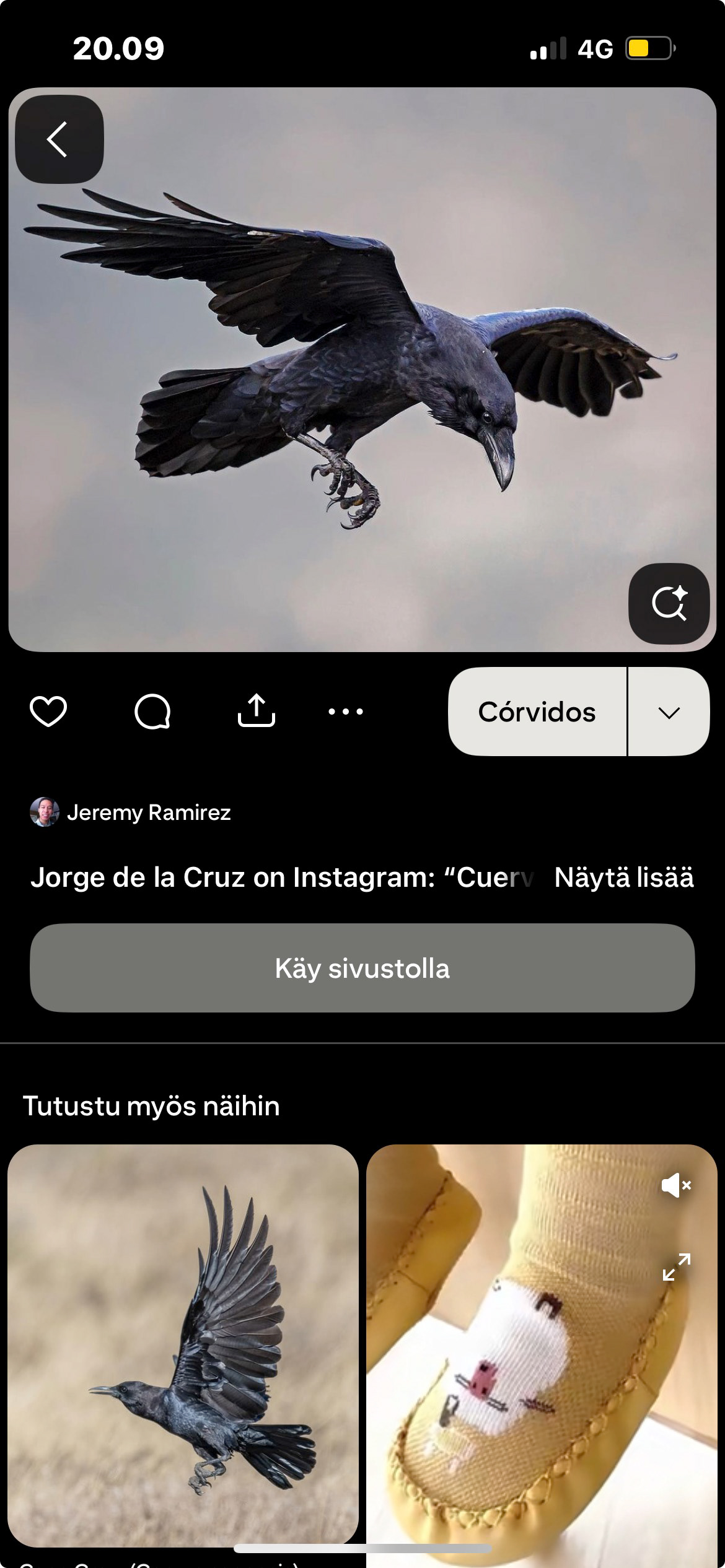Open visual search on the raven photo
This screenshot has height=1568, width=725.
(x=669, y=603)
